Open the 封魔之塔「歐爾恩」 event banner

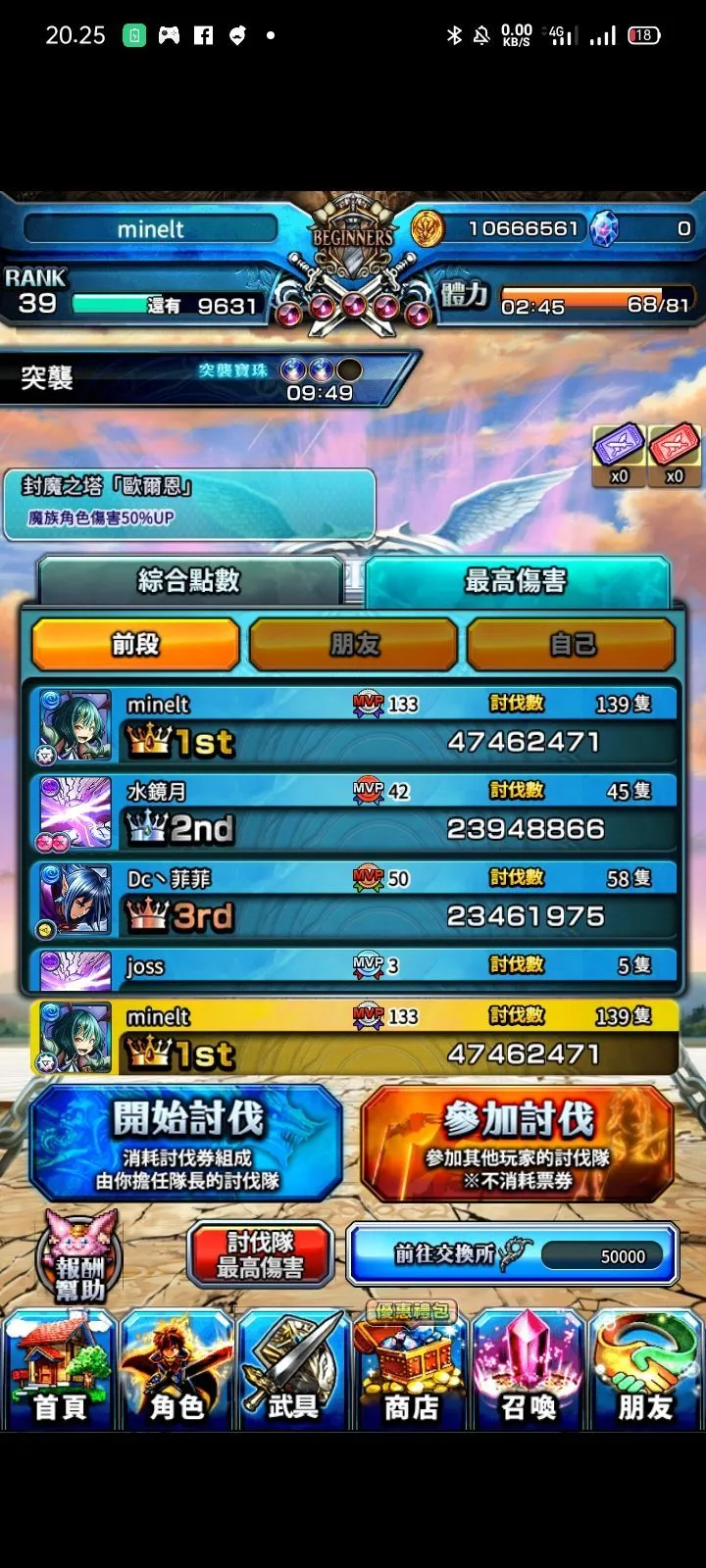(188, 503)
